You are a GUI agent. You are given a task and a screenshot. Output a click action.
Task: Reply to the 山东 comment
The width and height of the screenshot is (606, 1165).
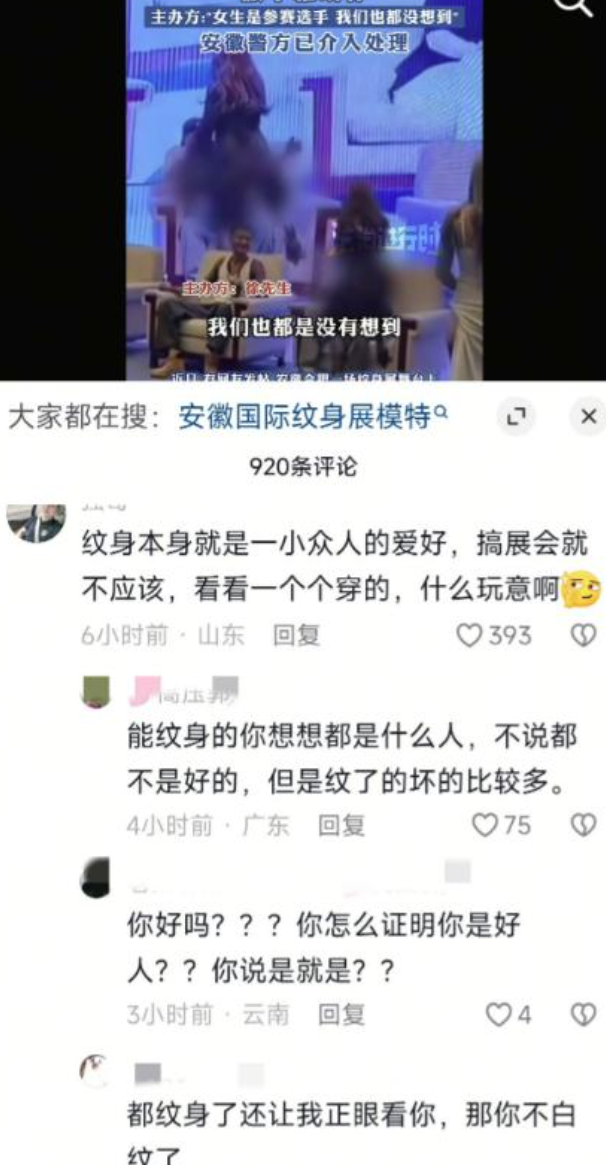click(296, 635)
